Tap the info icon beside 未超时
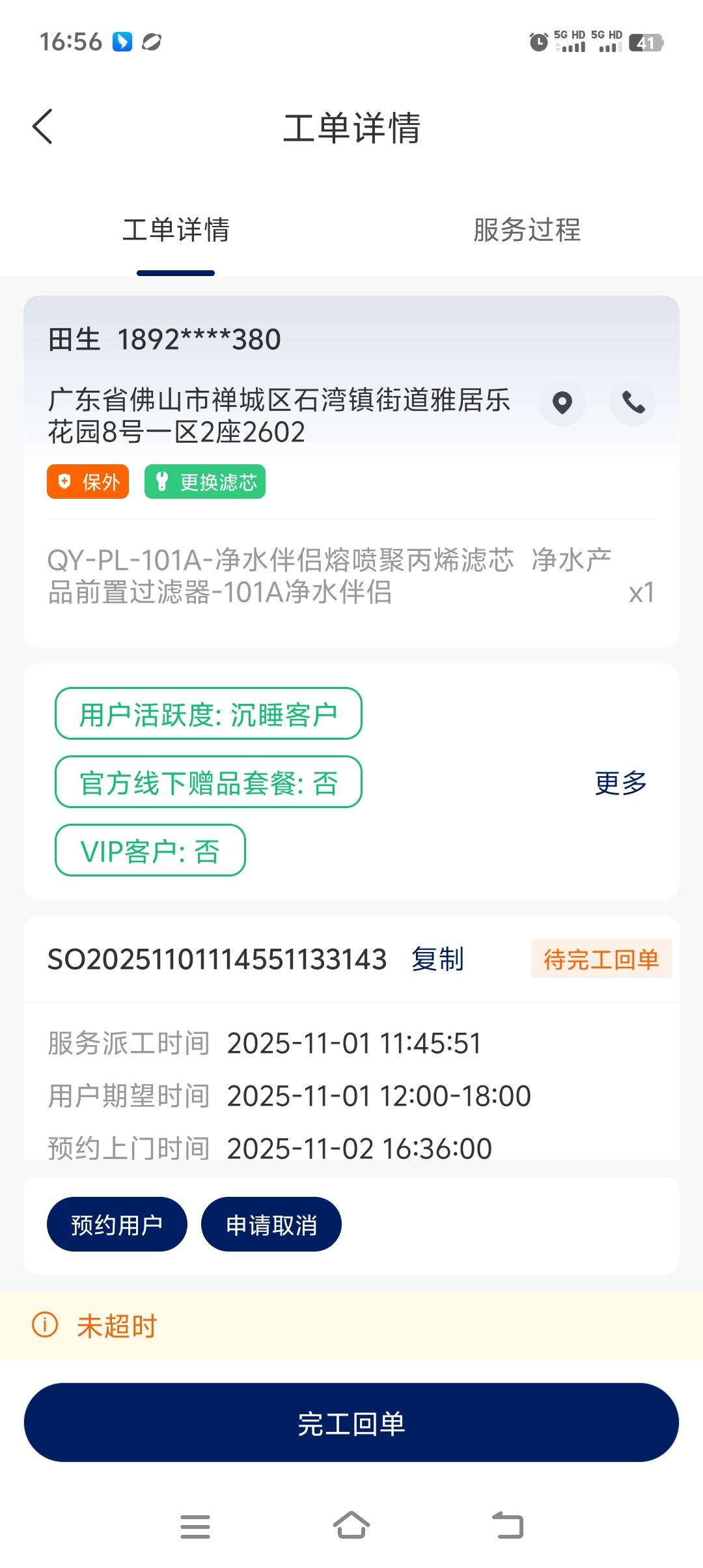Screen dimensions: 703x1568 pyautogui.click(x=45, y=1325)
